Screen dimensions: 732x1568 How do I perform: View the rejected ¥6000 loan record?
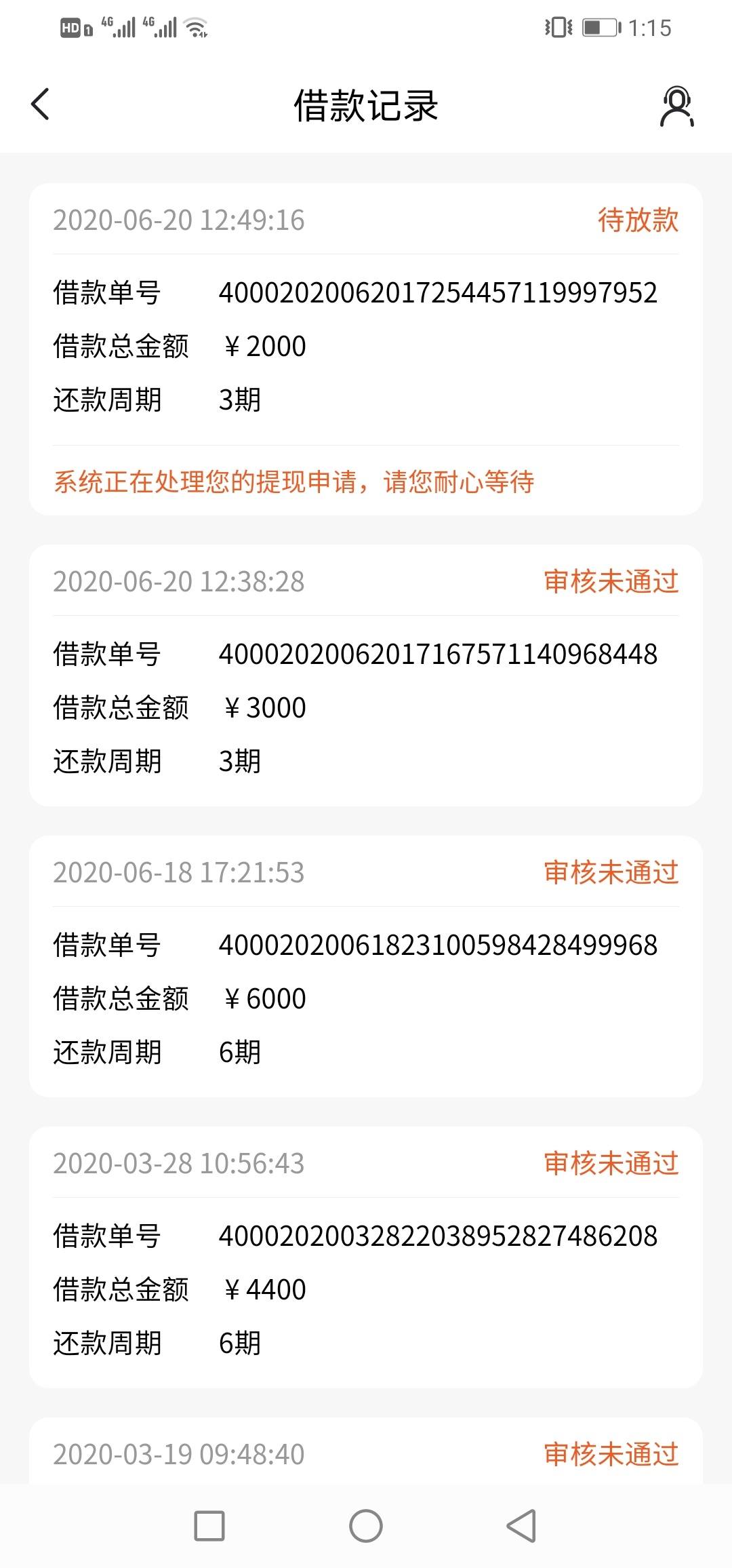pyautogui.click(x=366, y=966)
